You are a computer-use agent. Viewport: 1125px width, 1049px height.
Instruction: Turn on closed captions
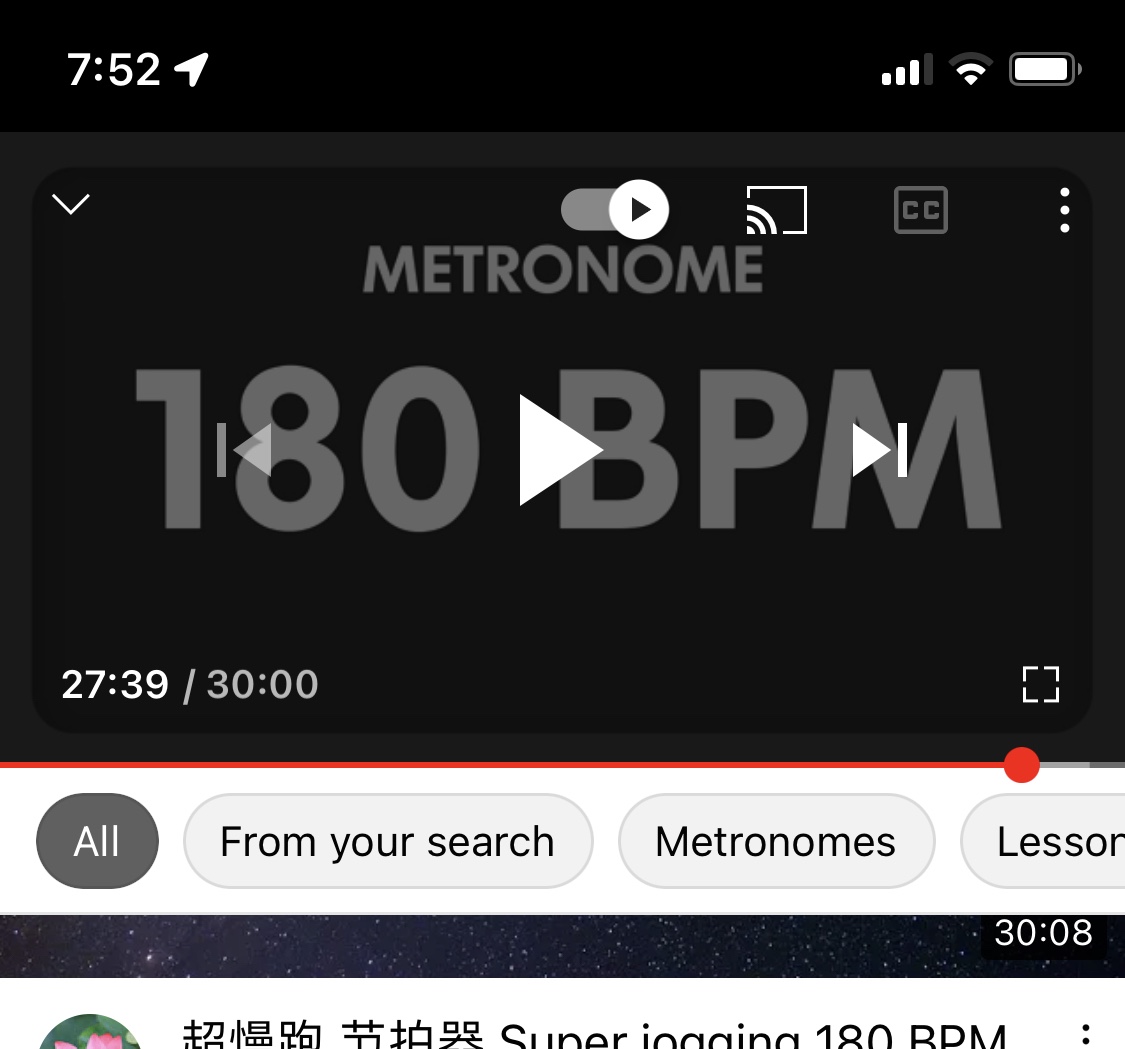[920, 210]
